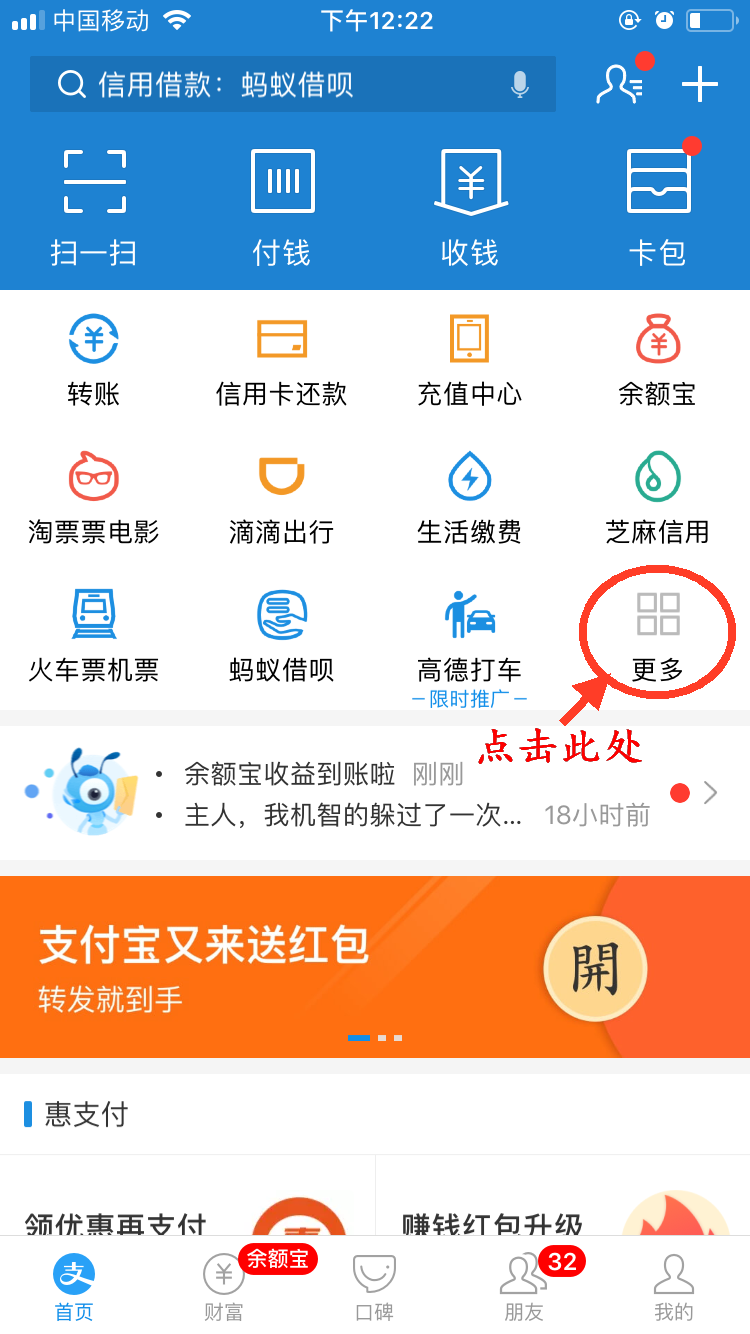The height and width of the screenshot is (1334, 750).
Task: Open 卡包 card wallet
Action: [658, 207]
